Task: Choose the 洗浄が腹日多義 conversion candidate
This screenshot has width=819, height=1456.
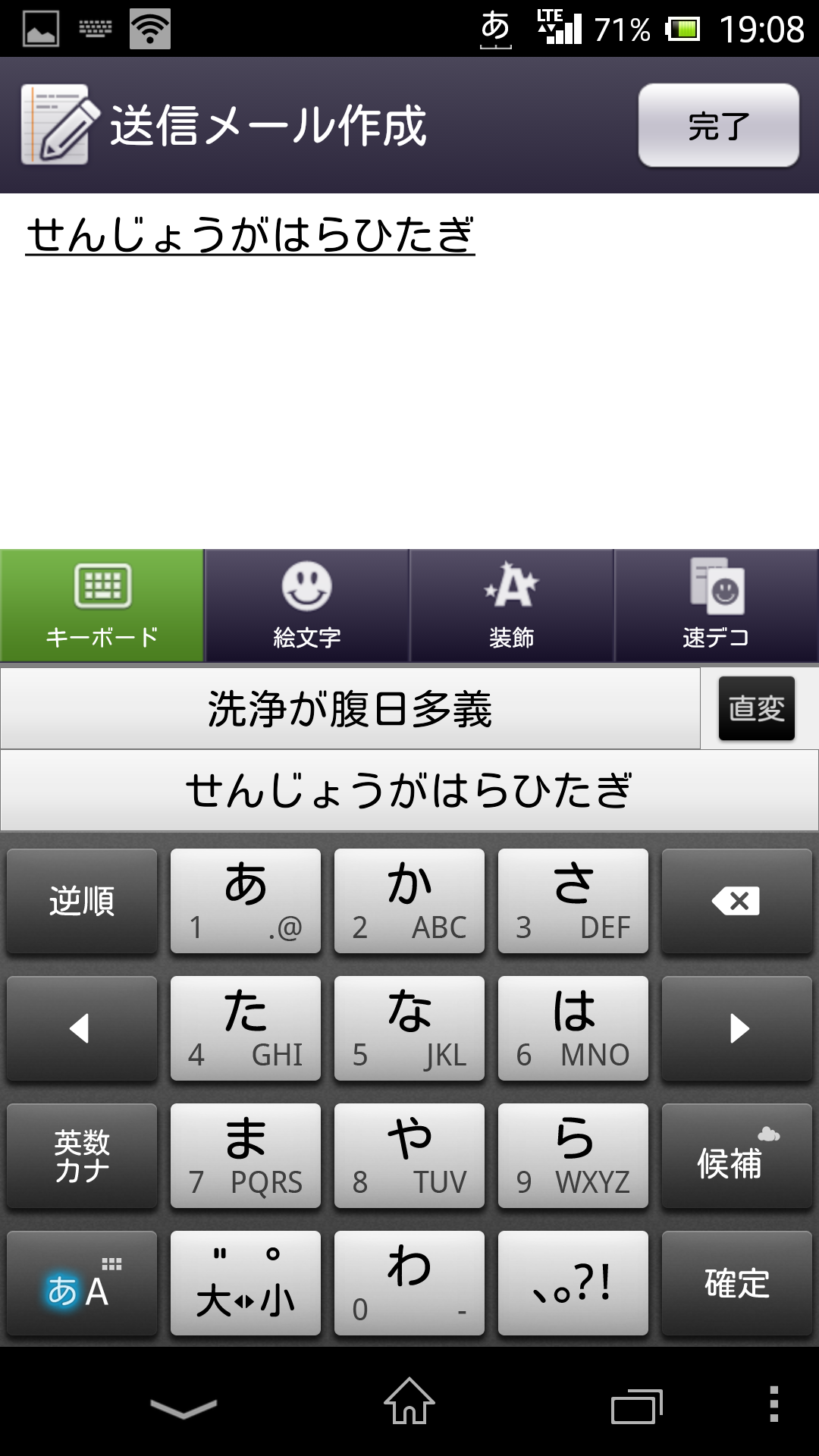Action: pyautogui.click(x=350, y=709)
